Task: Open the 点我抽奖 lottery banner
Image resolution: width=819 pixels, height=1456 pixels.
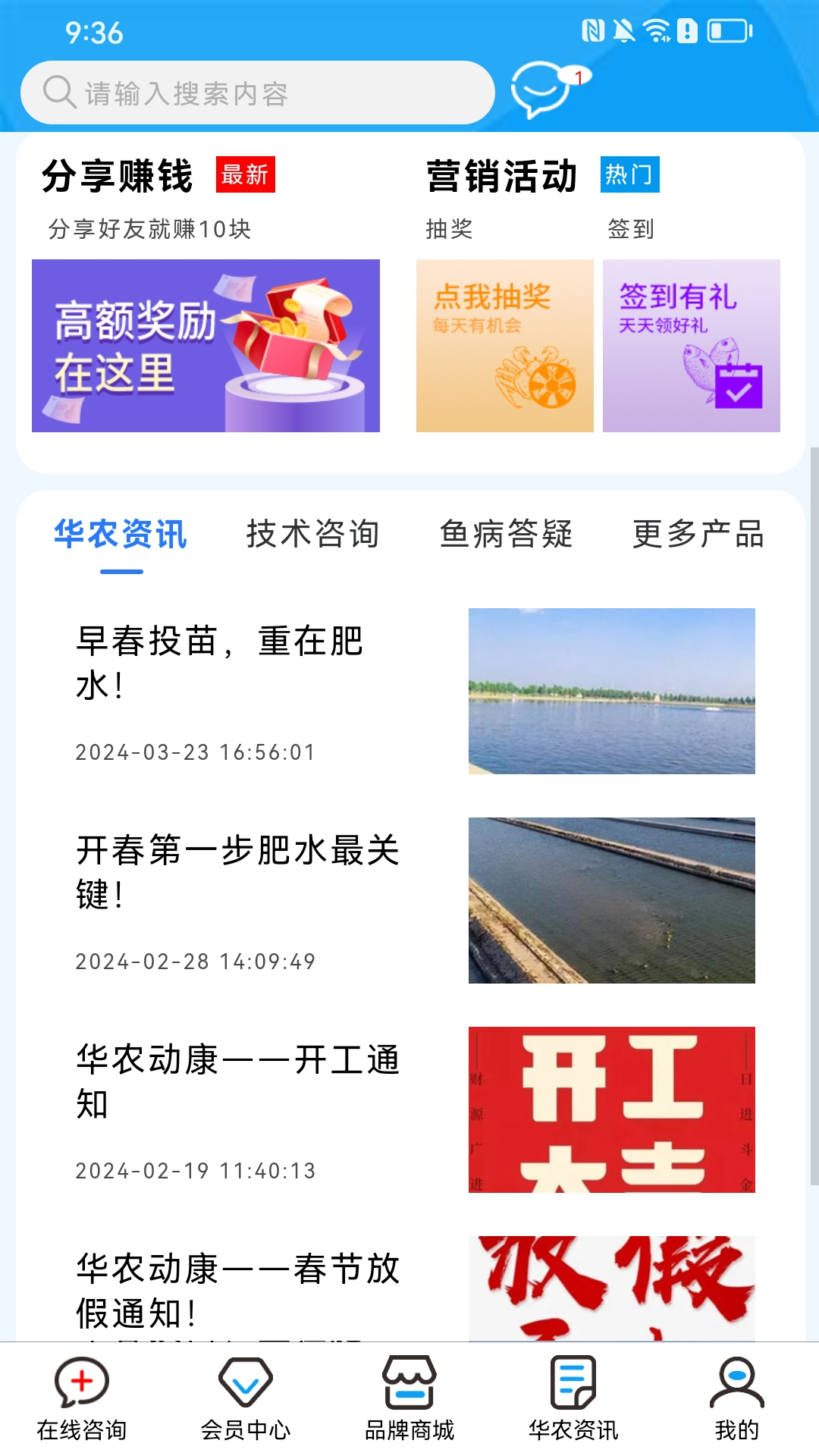Action: [504, 347]
